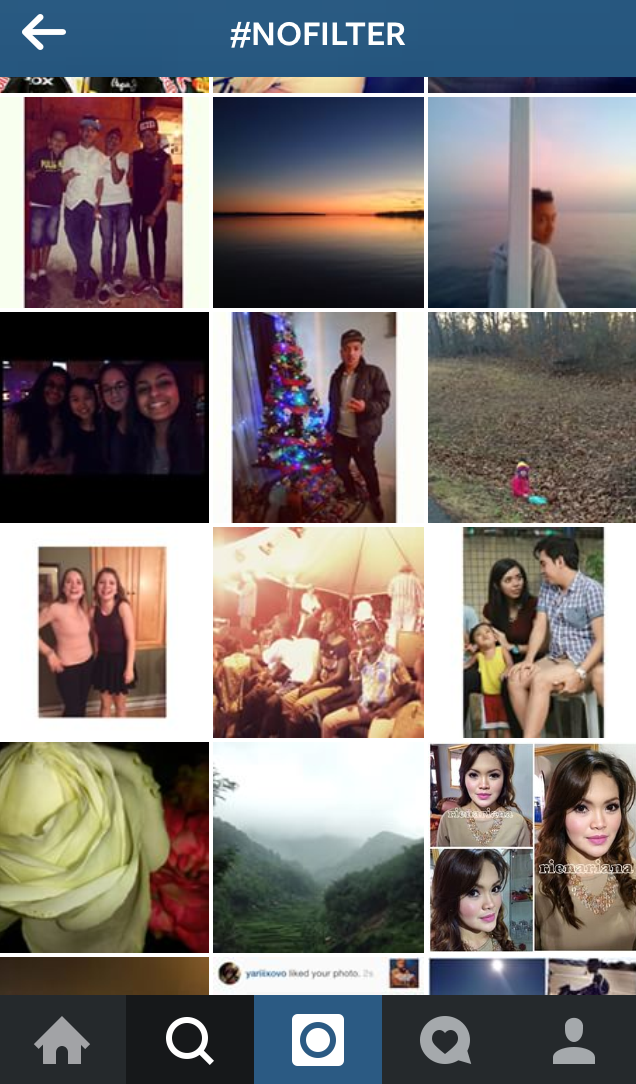This screenshot has height=1084, width=636.
Task: Open the activity and likes tab
Action: (x=445, y=1040)
